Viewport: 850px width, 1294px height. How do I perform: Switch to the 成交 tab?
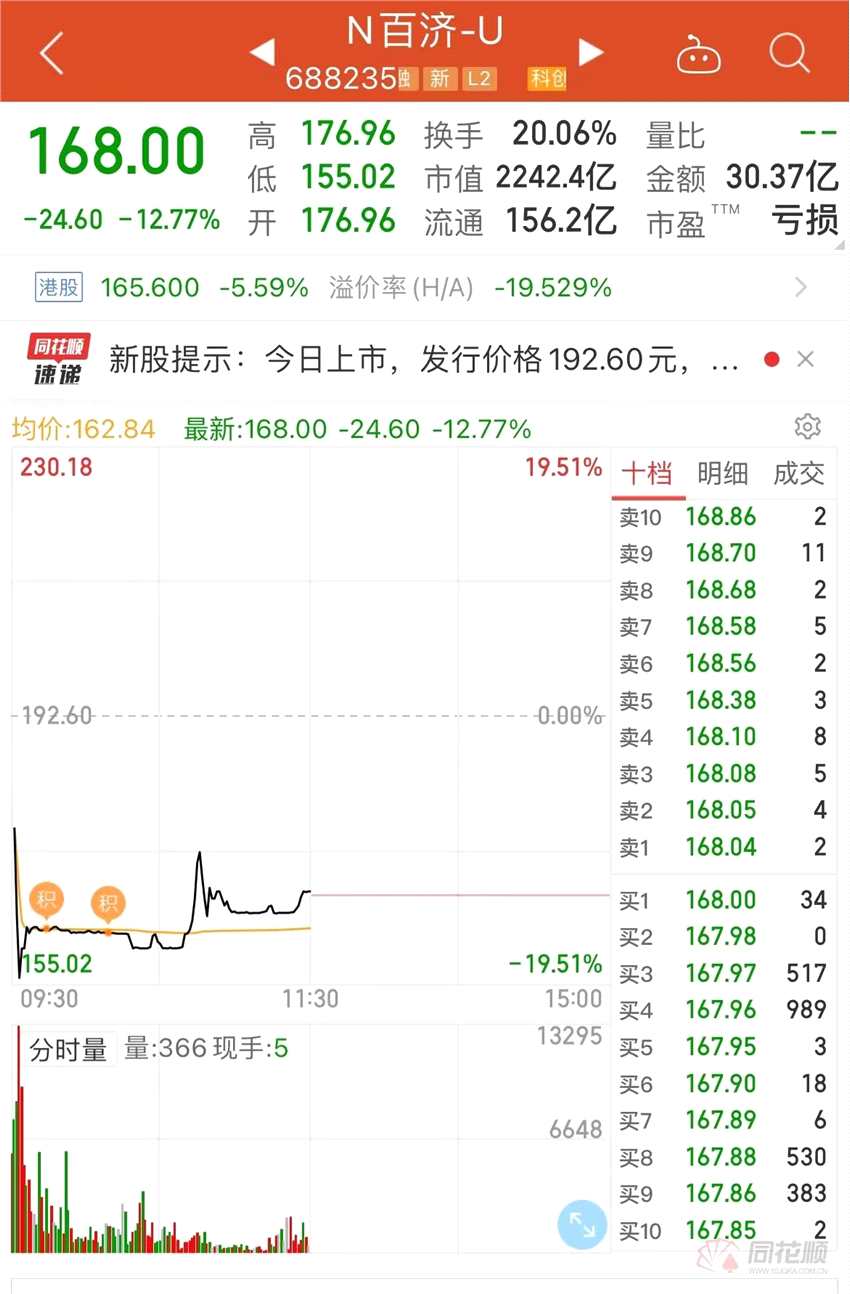tap(798, 474)
